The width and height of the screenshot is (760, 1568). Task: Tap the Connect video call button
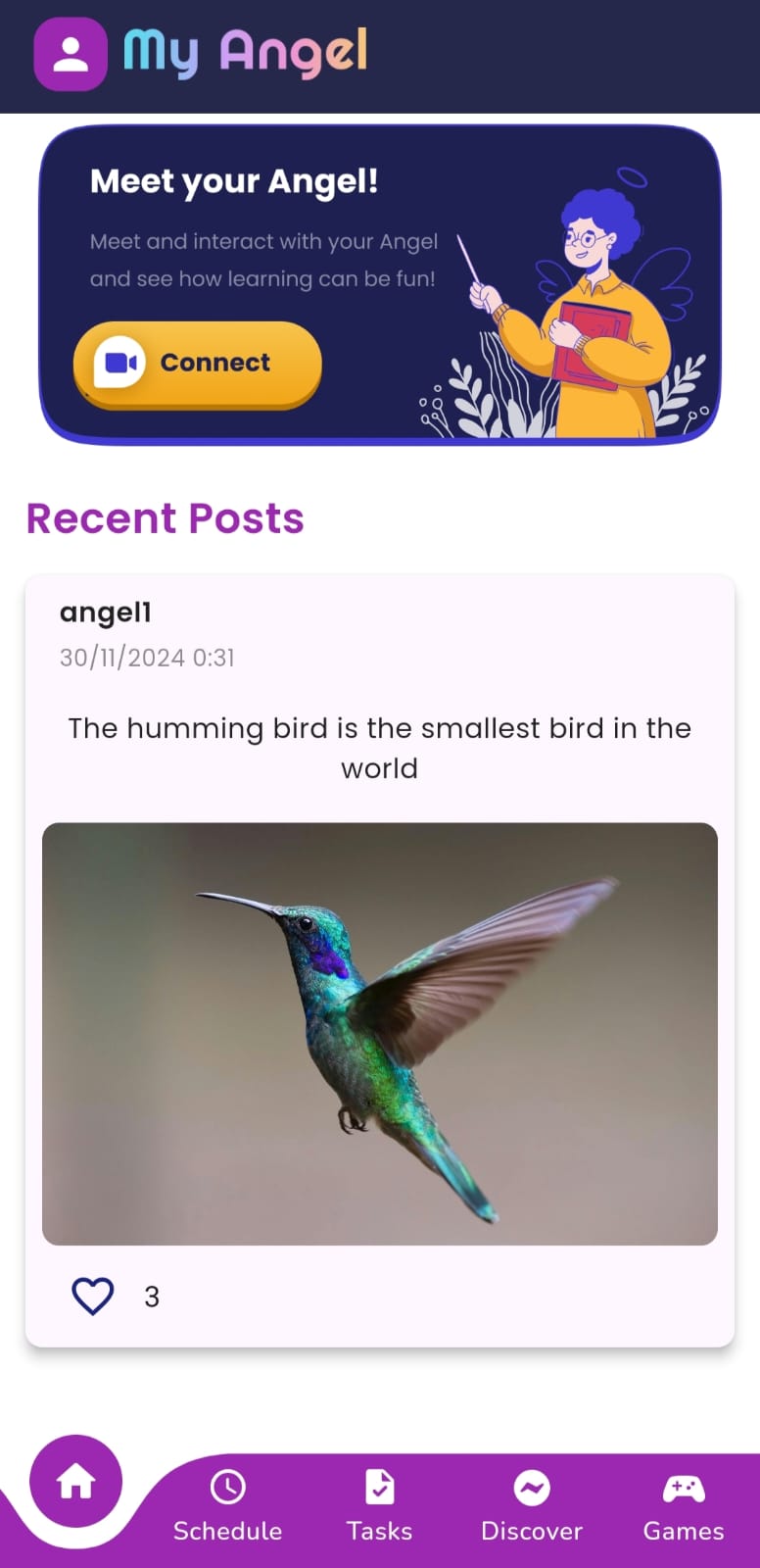(x=198, y=364)
